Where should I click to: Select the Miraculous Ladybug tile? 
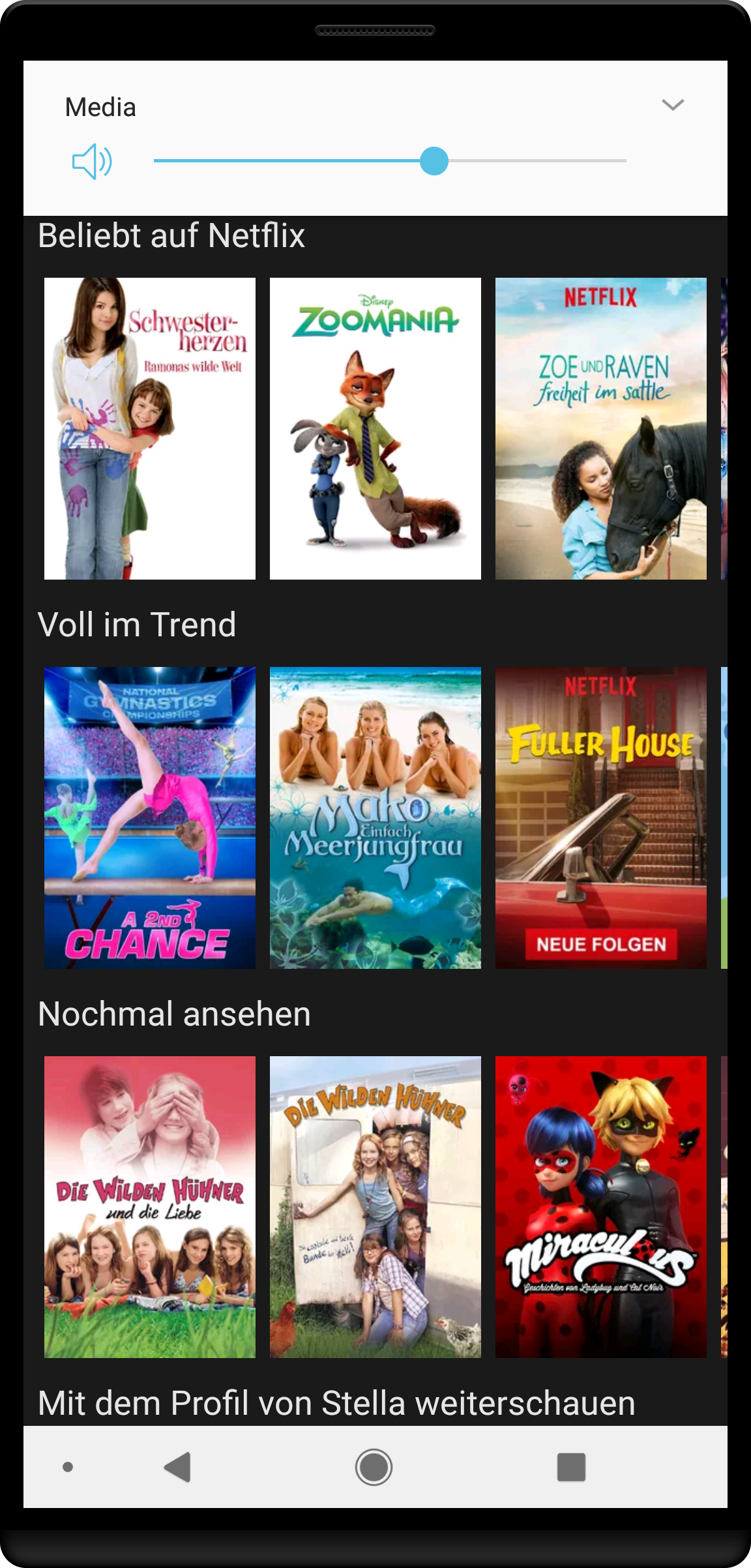(x=600, y=1207)
